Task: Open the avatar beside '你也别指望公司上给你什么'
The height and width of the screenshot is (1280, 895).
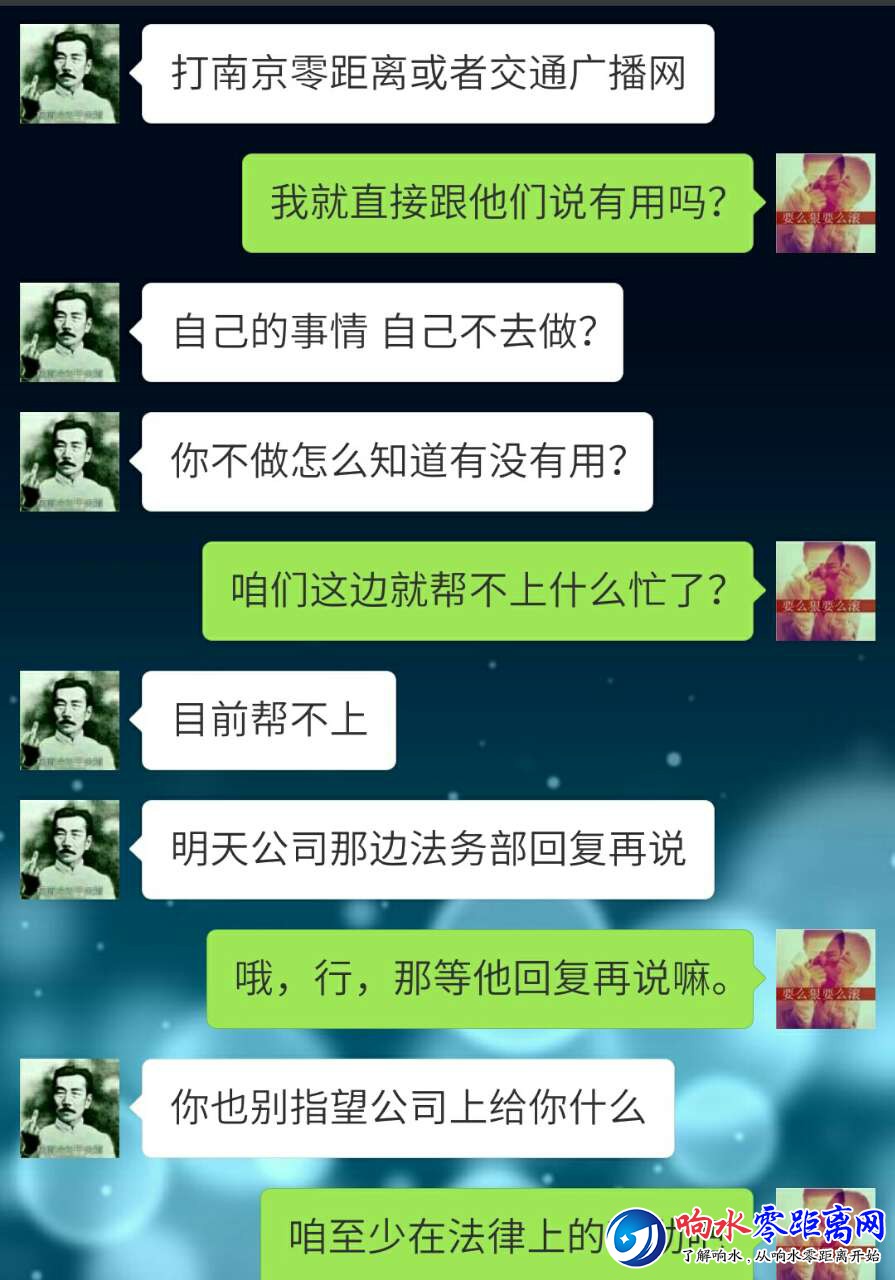Action: tap(69, 1108)
